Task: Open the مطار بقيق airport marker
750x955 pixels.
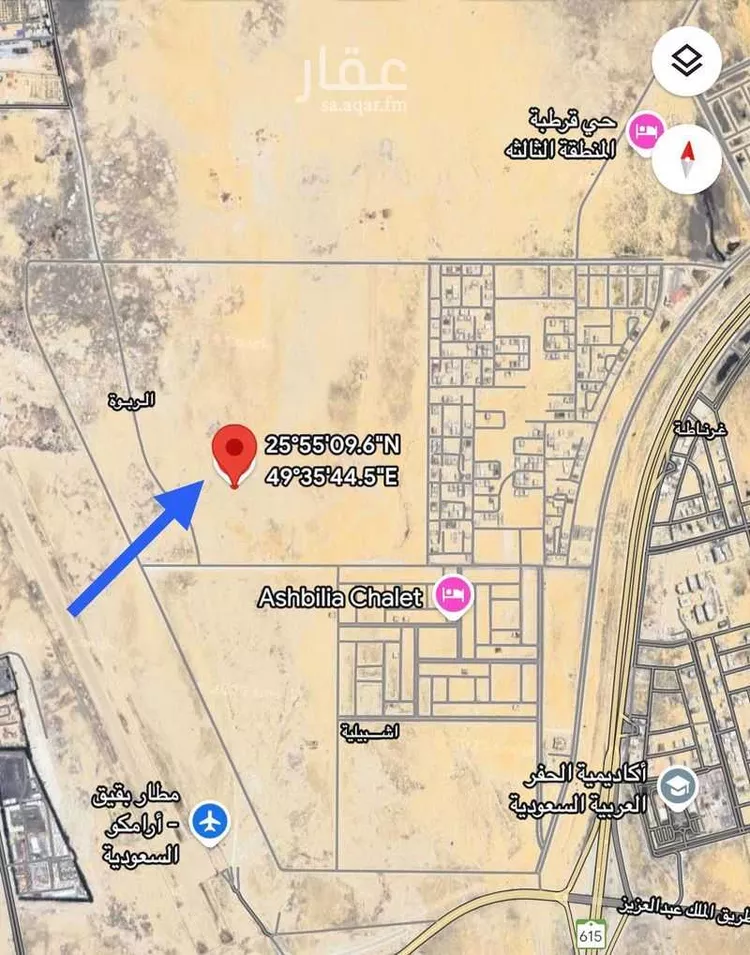Action: 210,823
